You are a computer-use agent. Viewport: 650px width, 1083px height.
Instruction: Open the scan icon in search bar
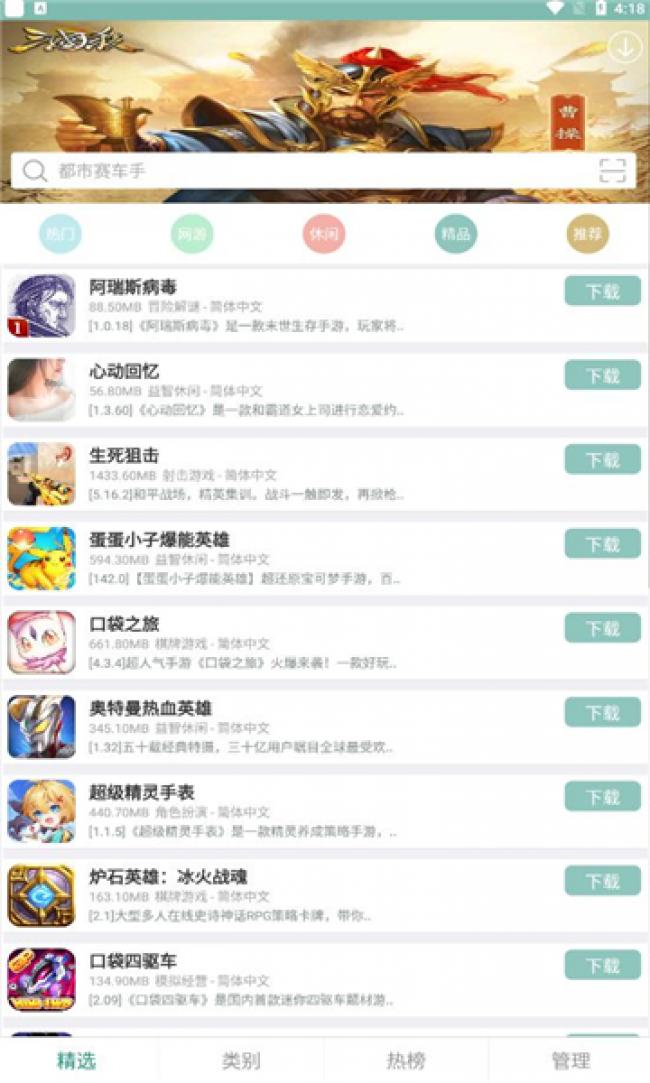[x=612, y=171]
